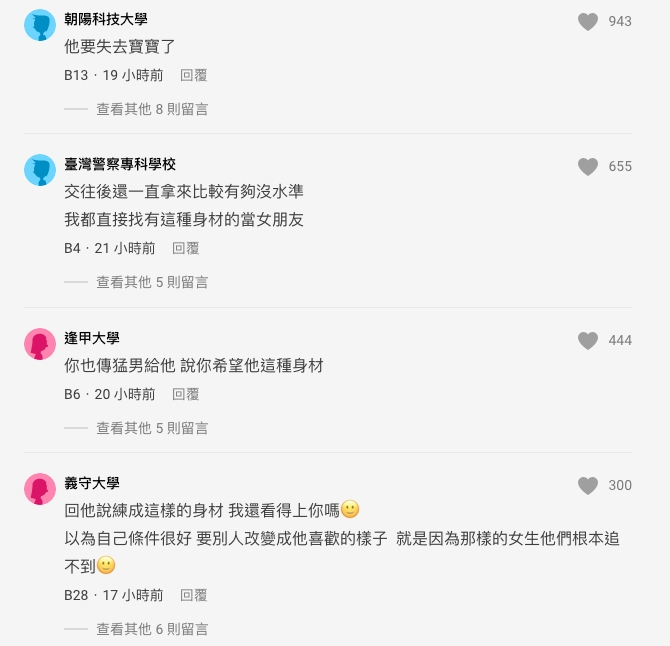
Task: Expand the 5 replies under 逢甲大學's comment
Action: point(152,428)
